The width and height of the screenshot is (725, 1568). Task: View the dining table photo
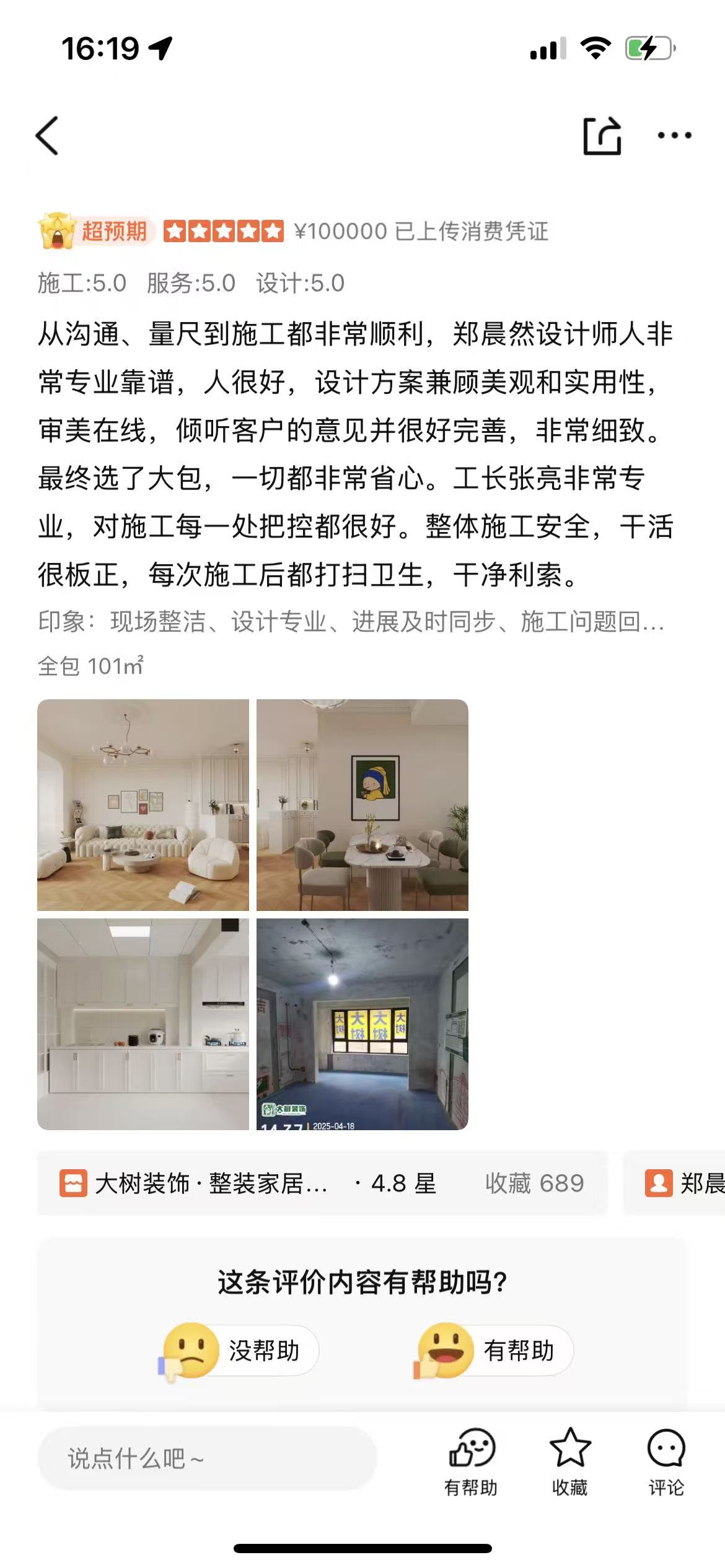(362, 805)
